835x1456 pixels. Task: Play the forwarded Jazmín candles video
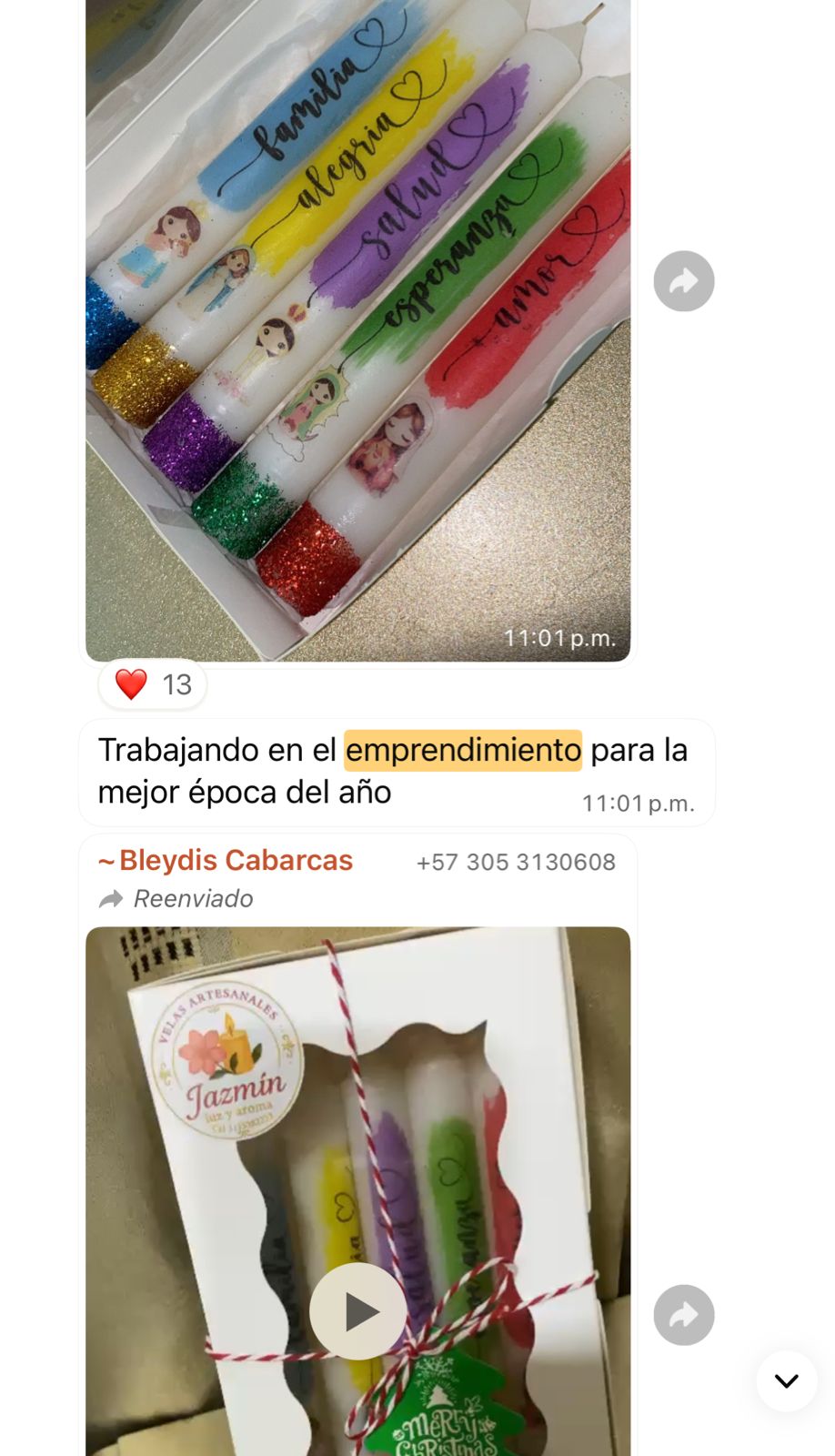(x=357, y=1310)
